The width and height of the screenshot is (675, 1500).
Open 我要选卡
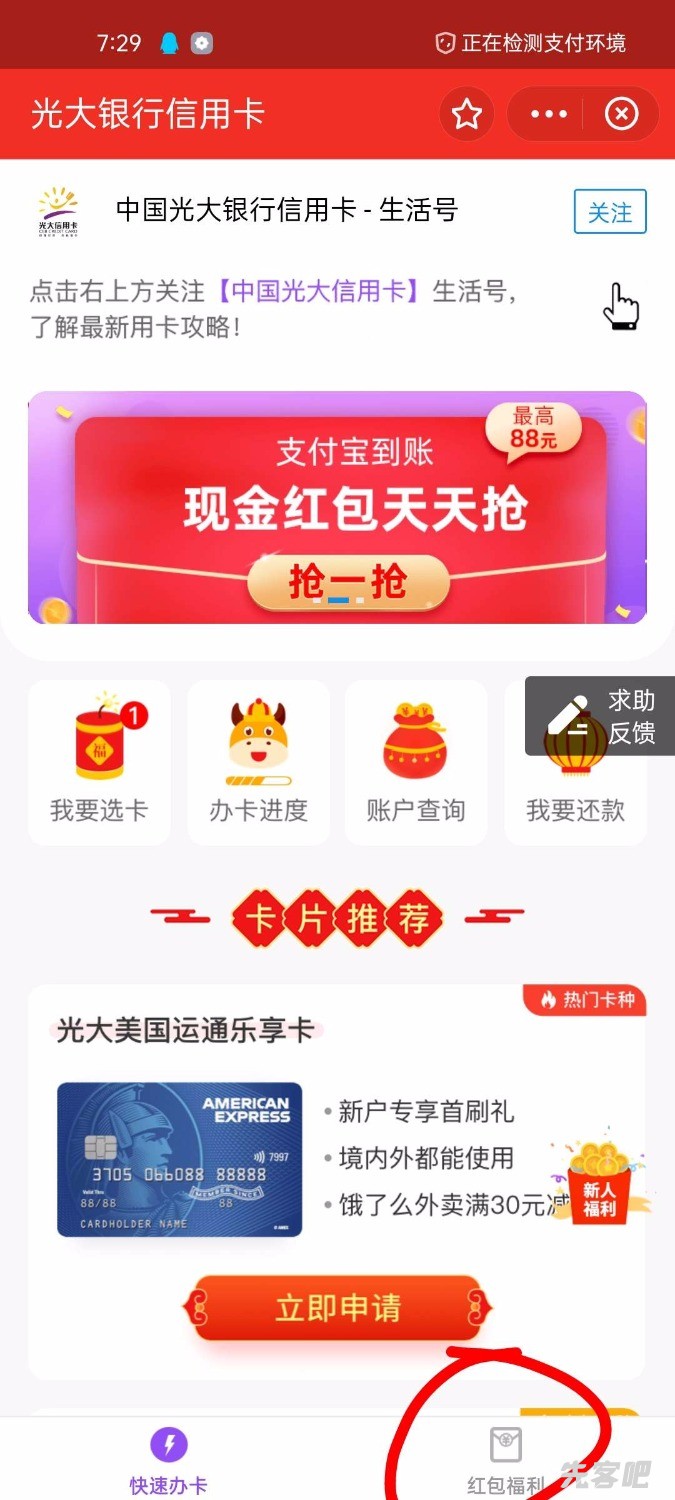pos(99,762)
